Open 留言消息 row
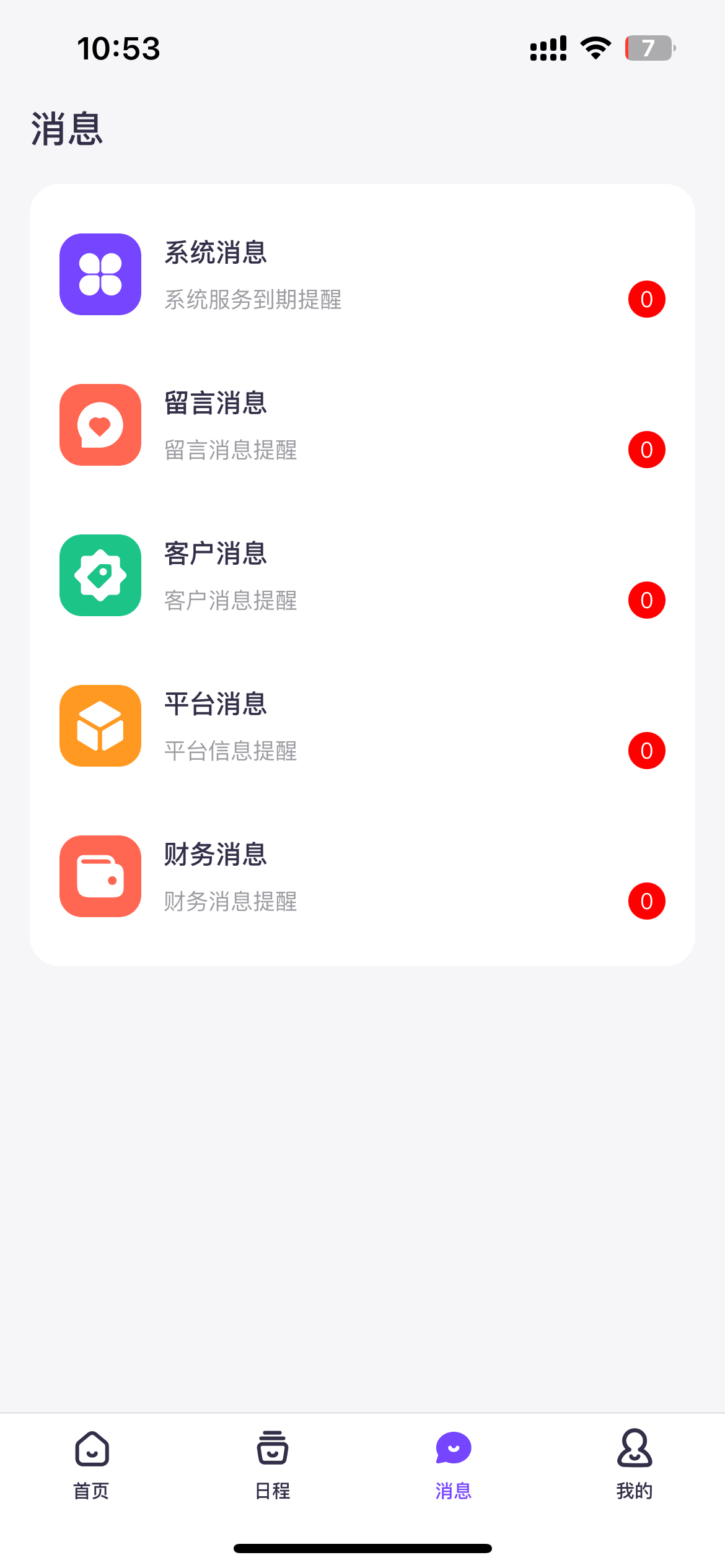Image resolution: width=725 pixels, height=1568 pixels. point(362,425)
